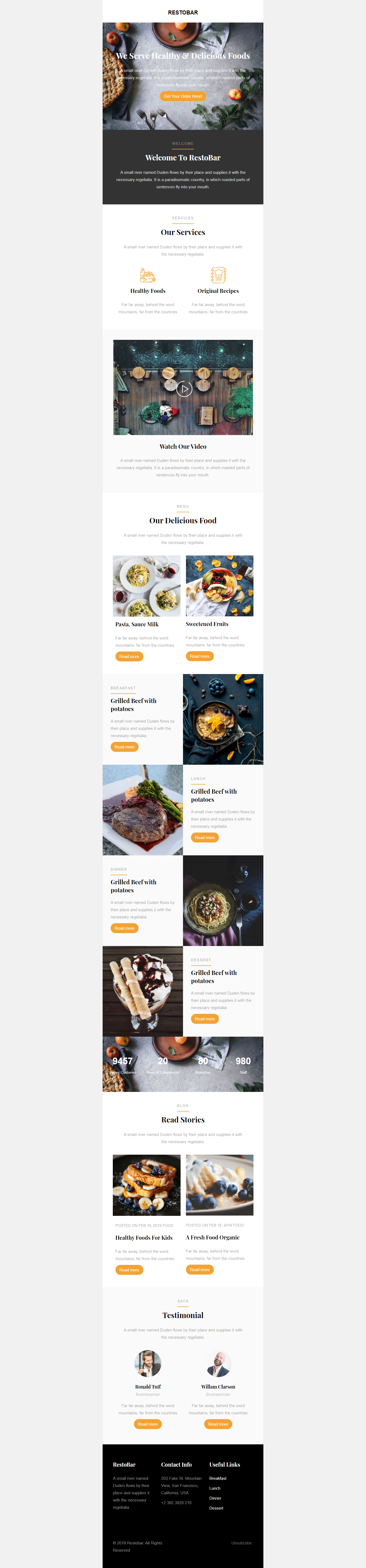Image resolution: width=366 pixels, height=1568 pixels.
Task: Open the Healthy Foods For Kids blog image
Action: click(147, 1185)
